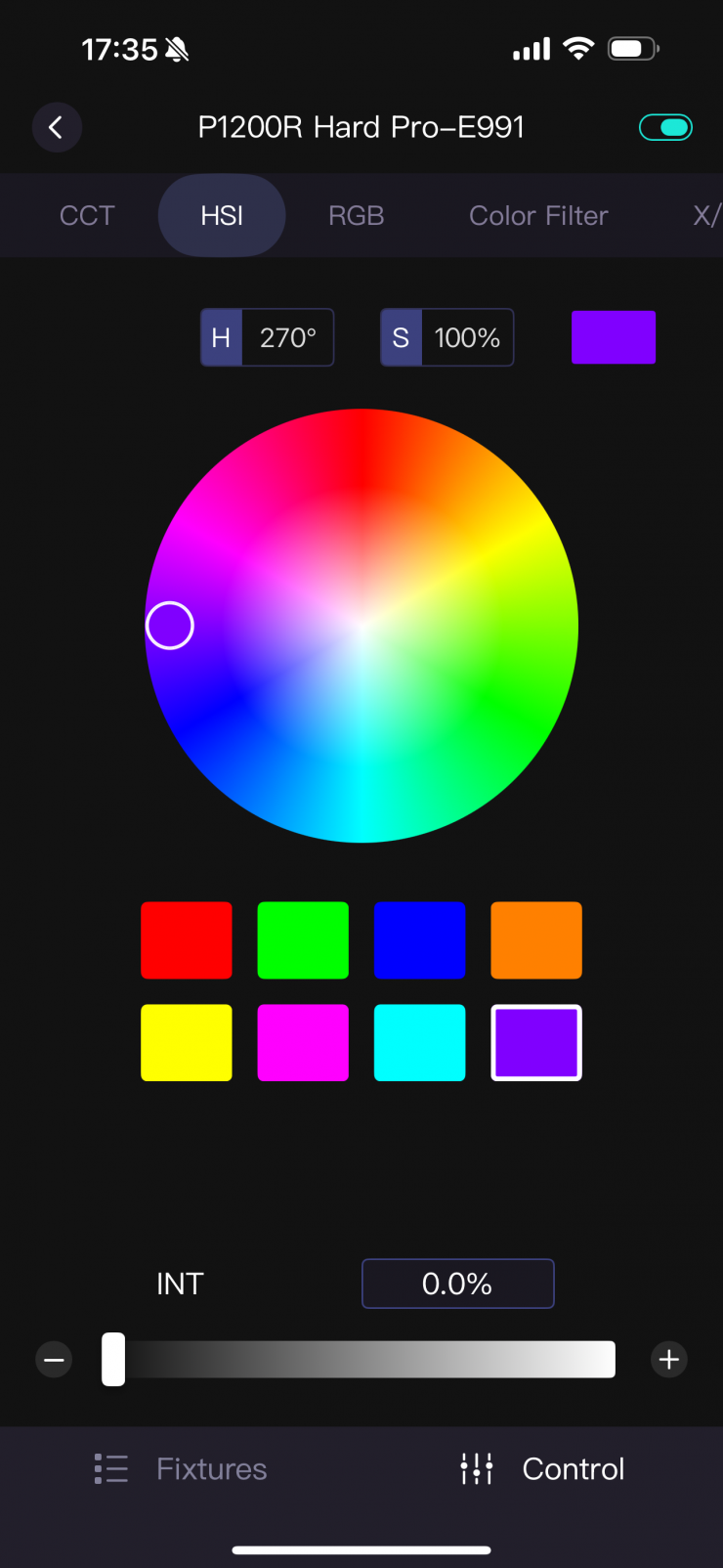Choose the magenta color preset

[x=303, y=1042]
